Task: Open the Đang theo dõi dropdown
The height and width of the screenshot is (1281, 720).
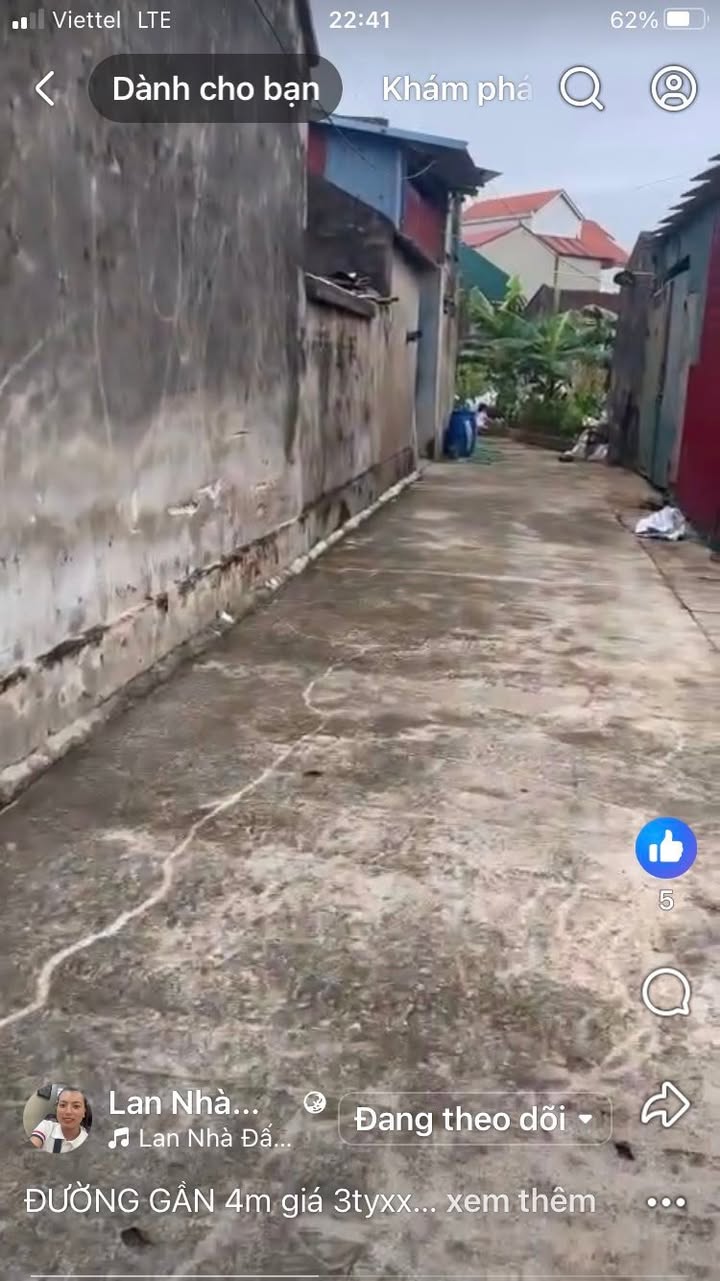Action: (475, 1119)
